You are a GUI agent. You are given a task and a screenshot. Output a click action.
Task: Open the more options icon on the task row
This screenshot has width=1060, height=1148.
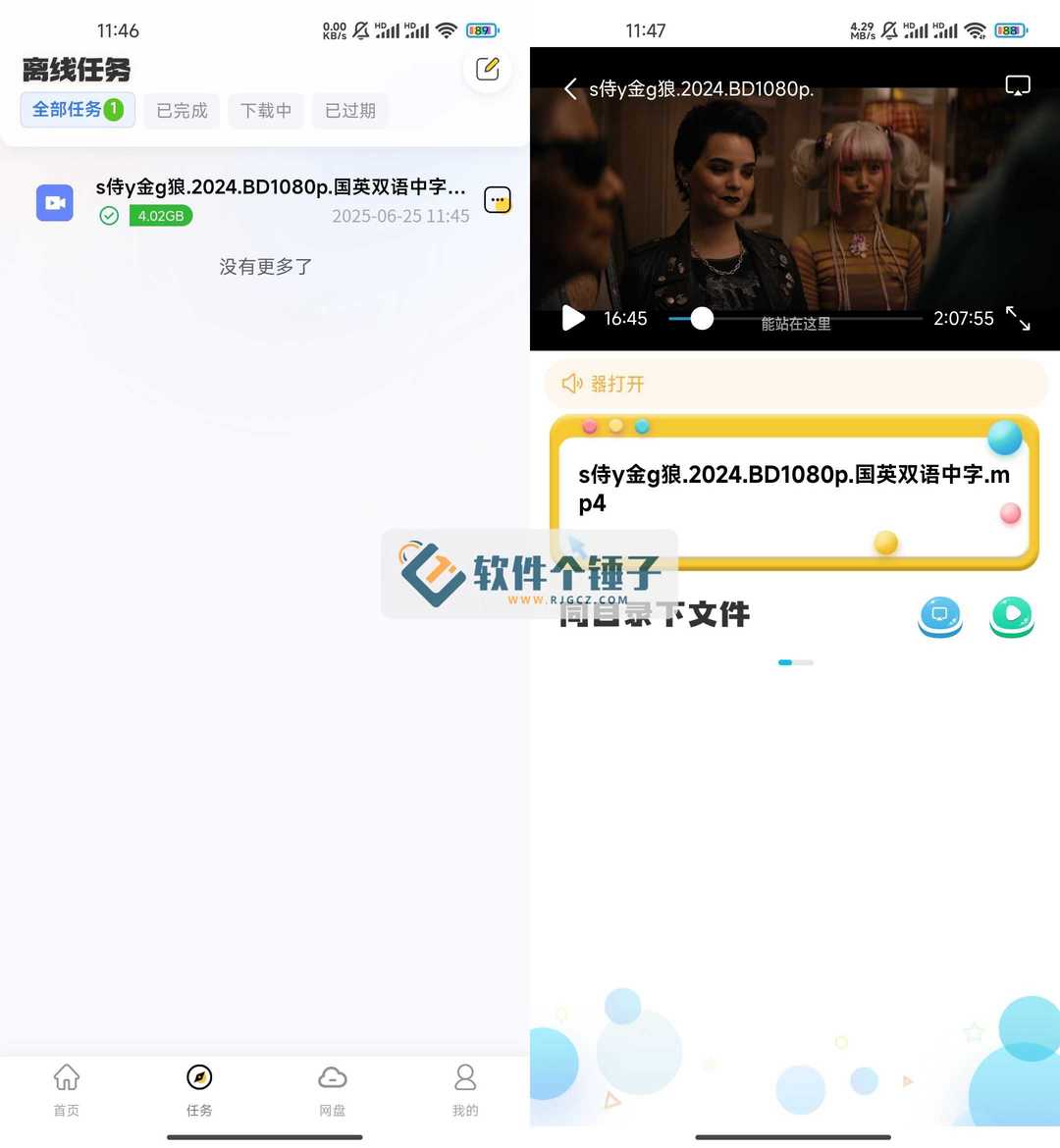(498, 200)
